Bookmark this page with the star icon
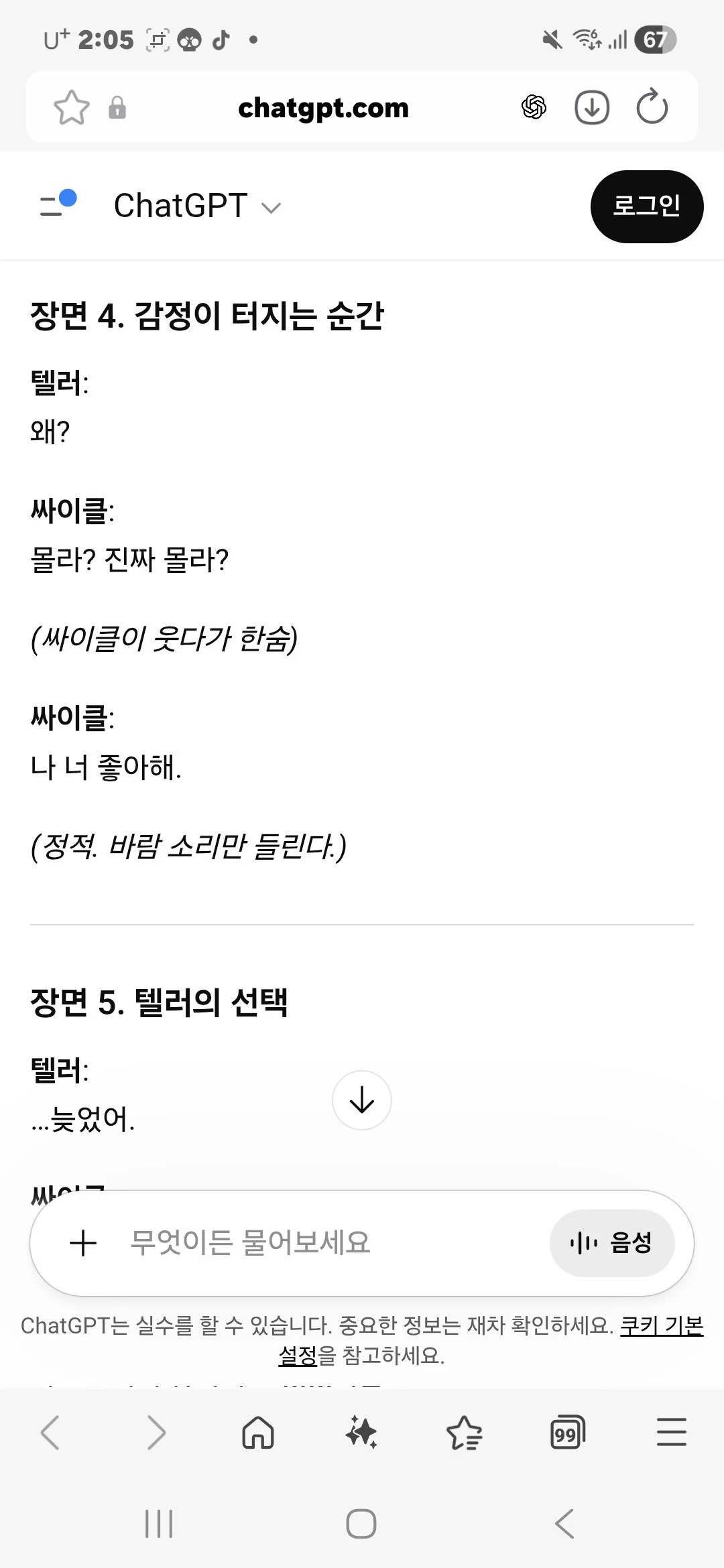 pos(71,107)
